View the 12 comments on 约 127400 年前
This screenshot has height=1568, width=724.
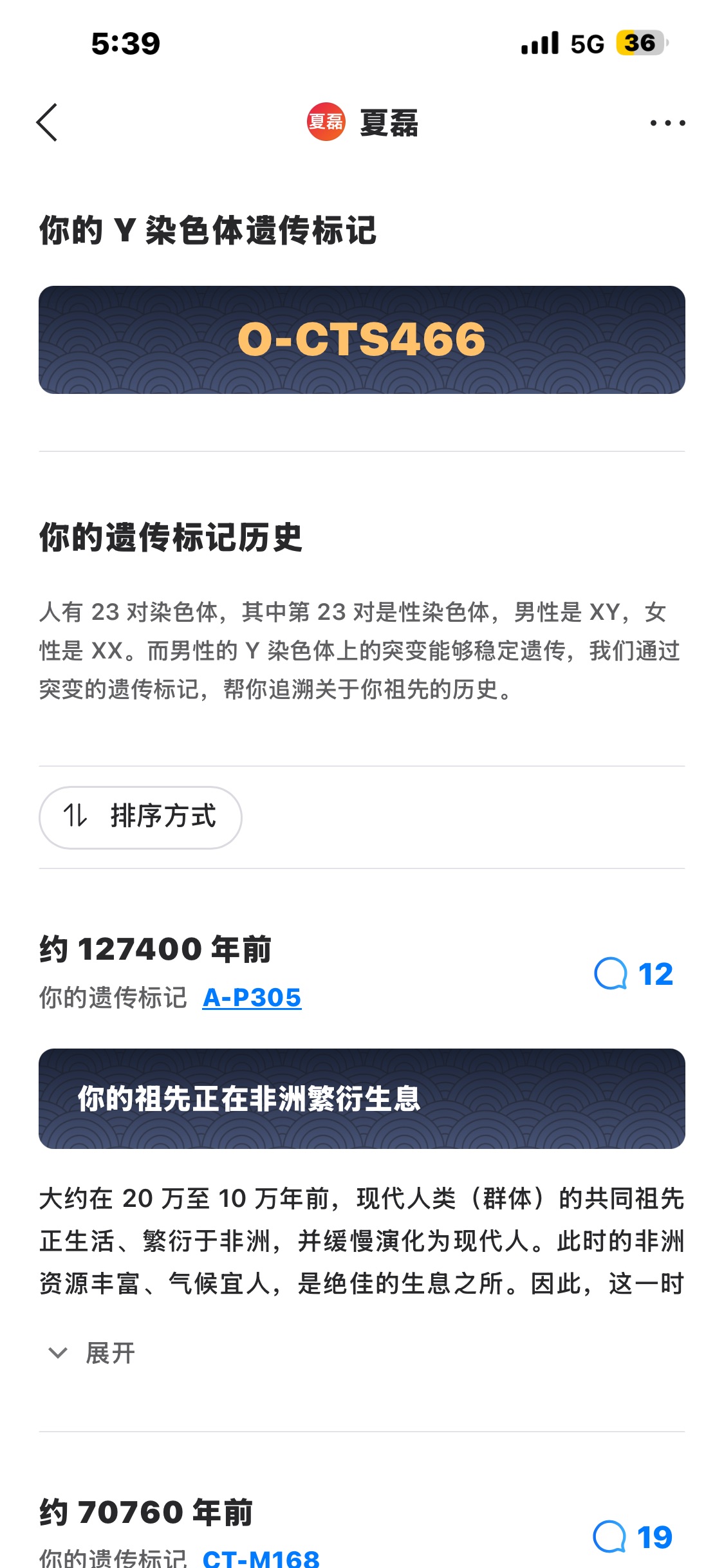(633, 974)
